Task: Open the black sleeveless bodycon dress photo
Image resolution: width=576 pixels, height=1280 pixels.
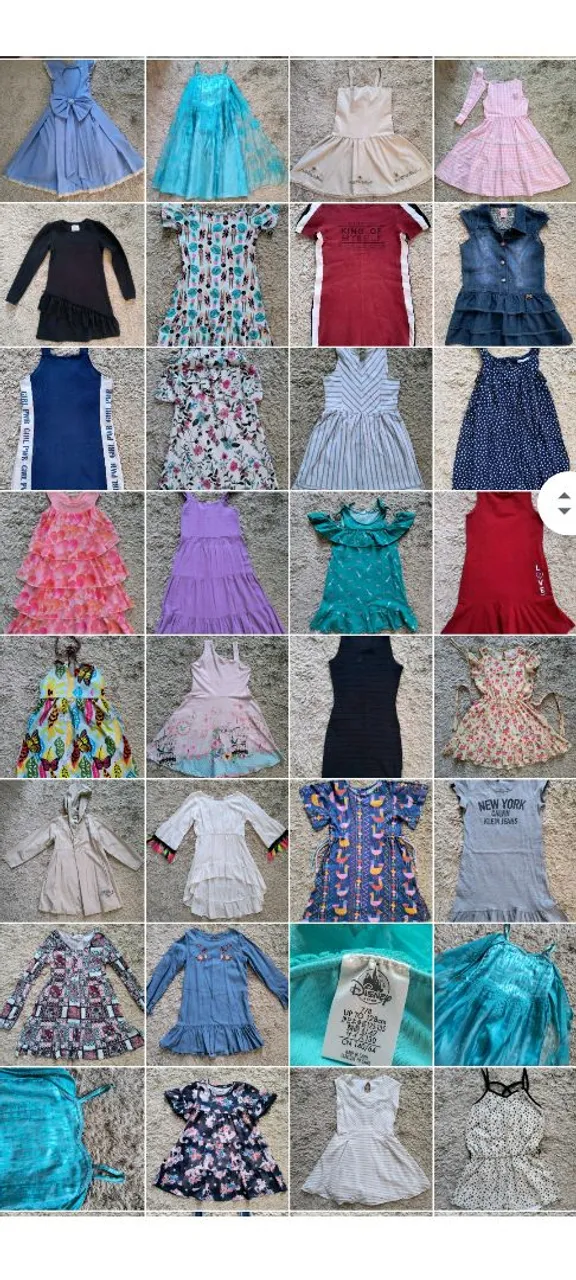Action: point(361,707)
